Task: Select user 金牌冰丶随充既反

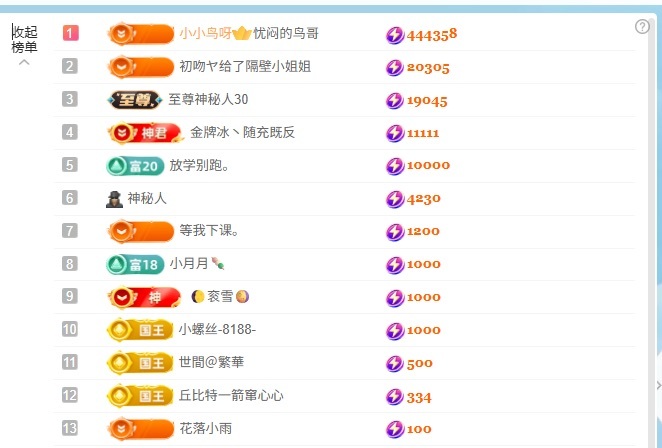Action: (x=242, y=133)
